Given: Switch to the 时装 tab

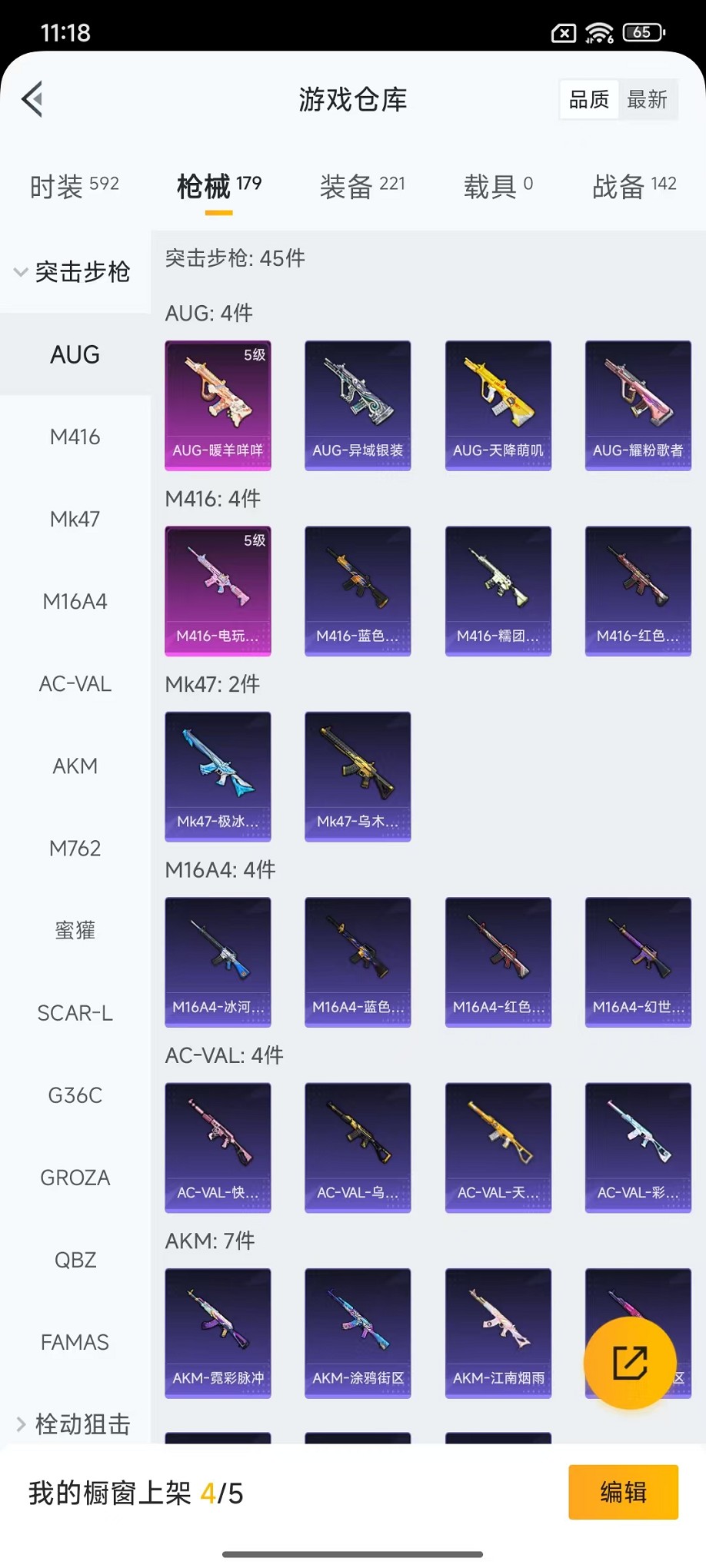Looking at the screenshot, I should tap(74, 186).
